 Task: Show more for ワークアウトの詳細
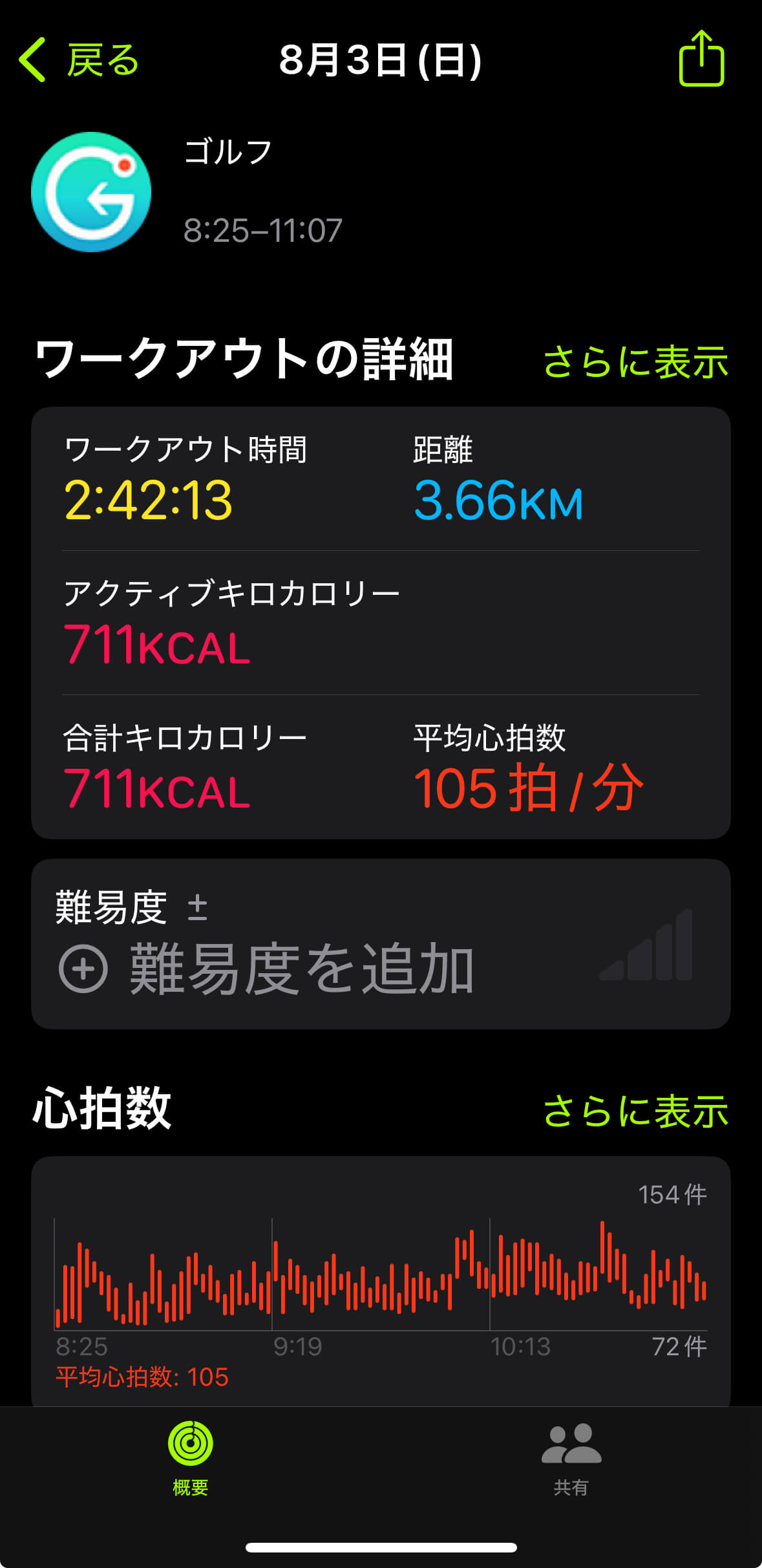635,361
